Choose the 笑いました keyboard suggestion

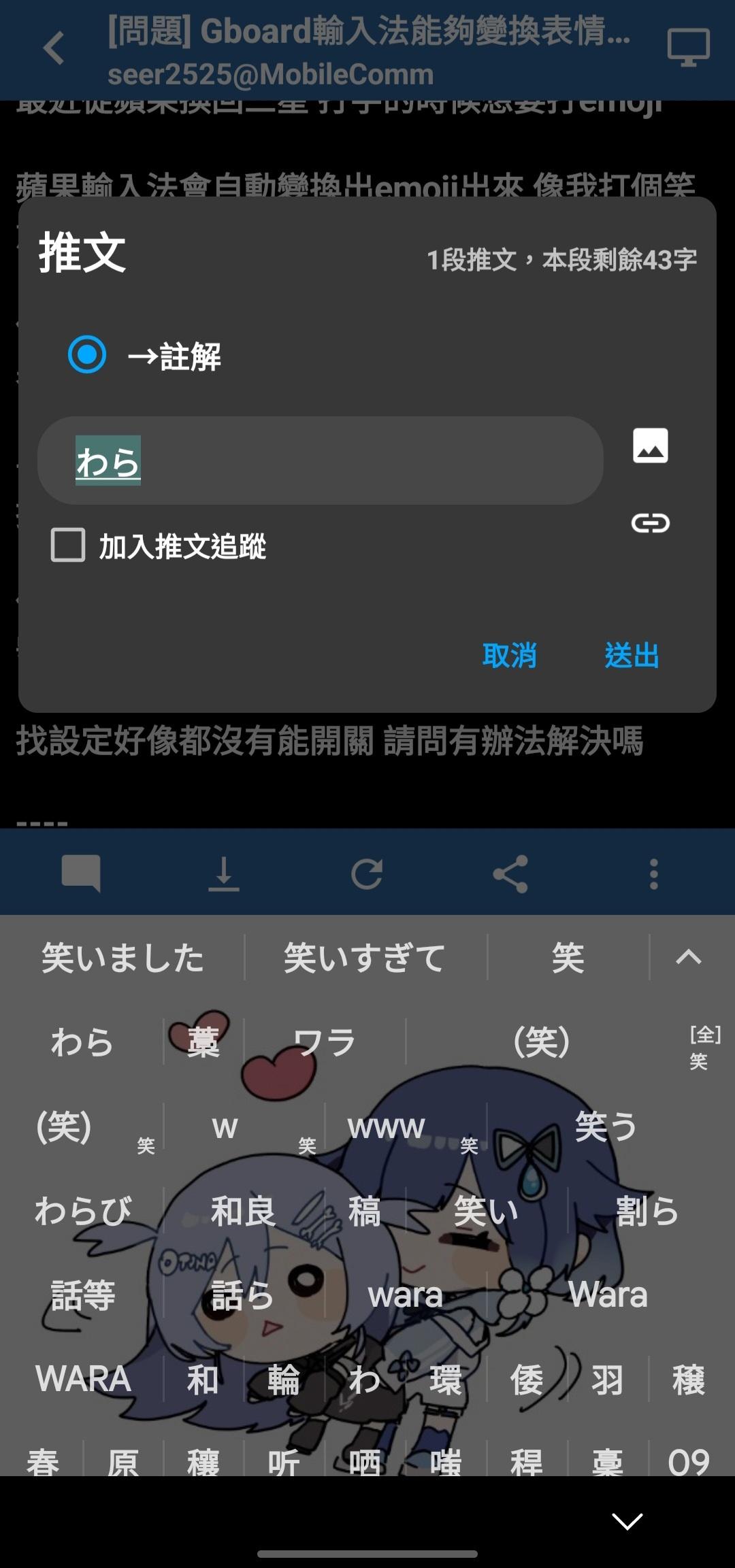122,958
